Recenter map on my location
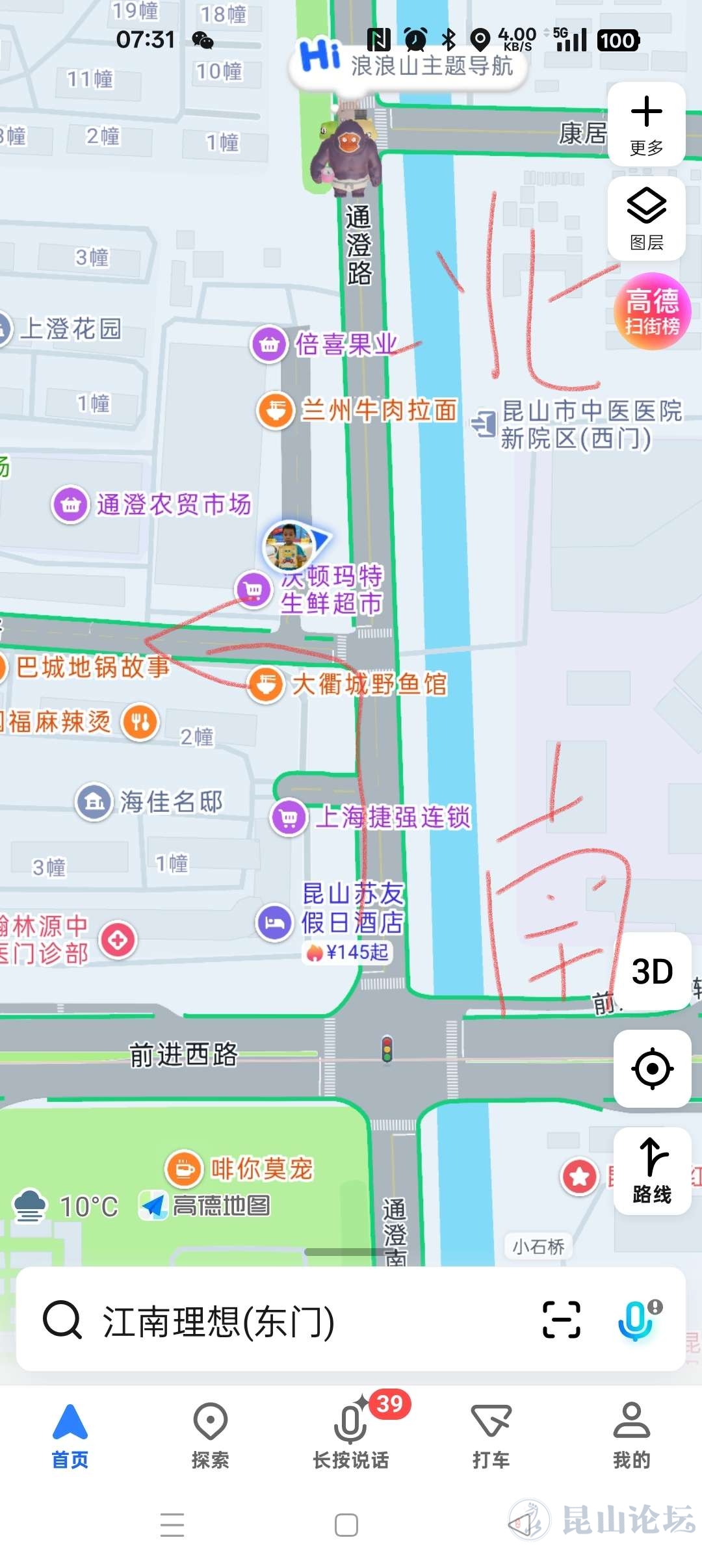The height and width of the screenshot is (1568, 702). click(x=652, y=1068)
